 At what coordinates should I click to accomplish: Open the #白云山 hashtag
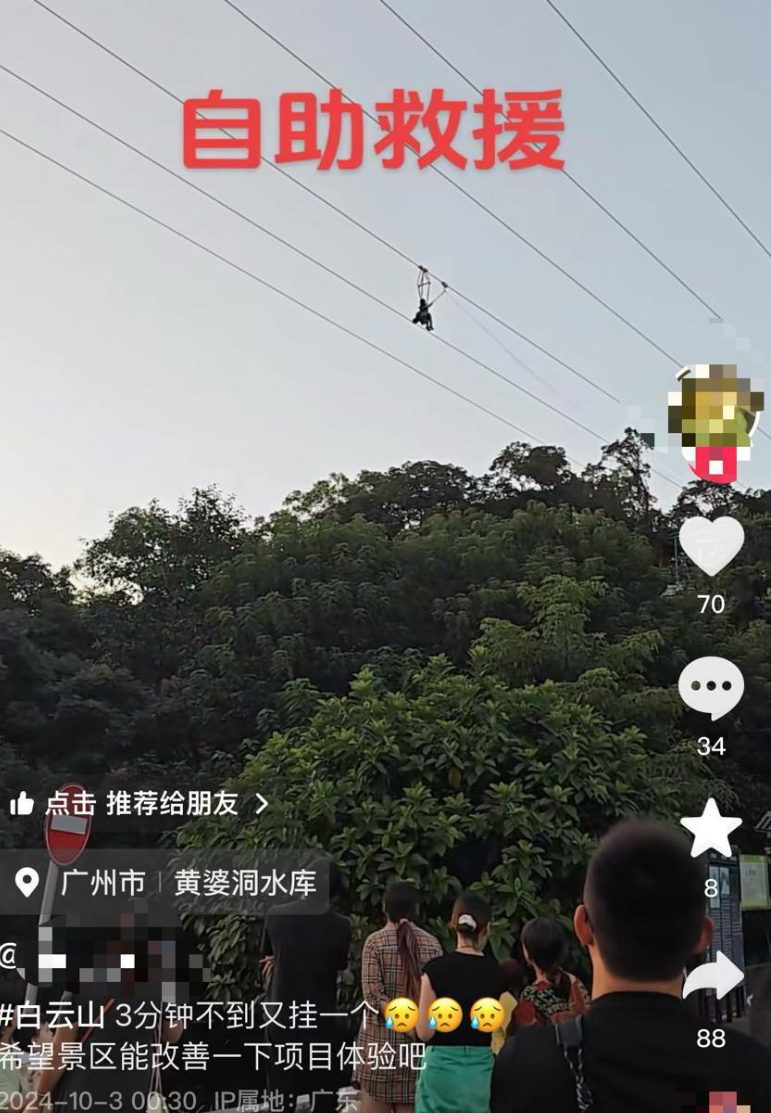click(52, 1015)
